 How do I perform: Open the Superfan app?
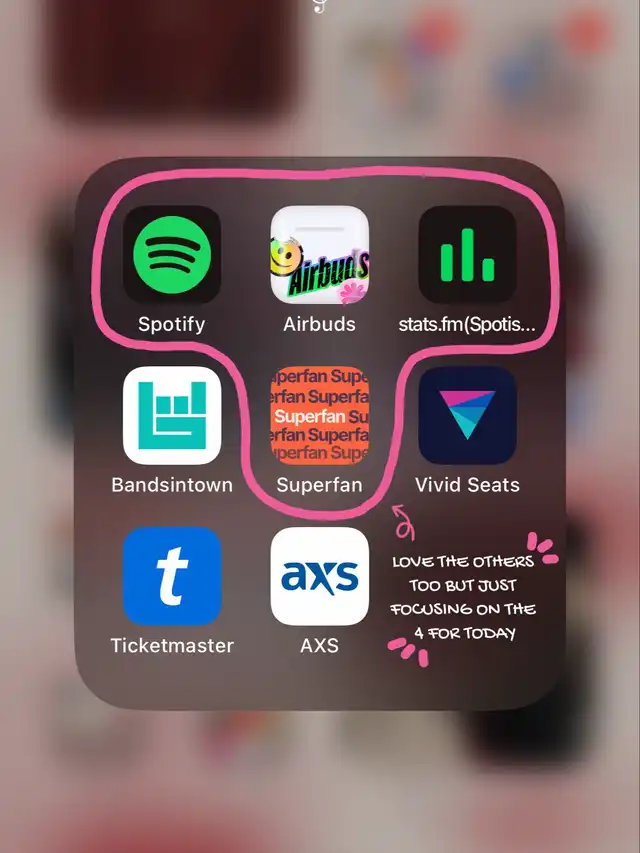click(320, 415)
